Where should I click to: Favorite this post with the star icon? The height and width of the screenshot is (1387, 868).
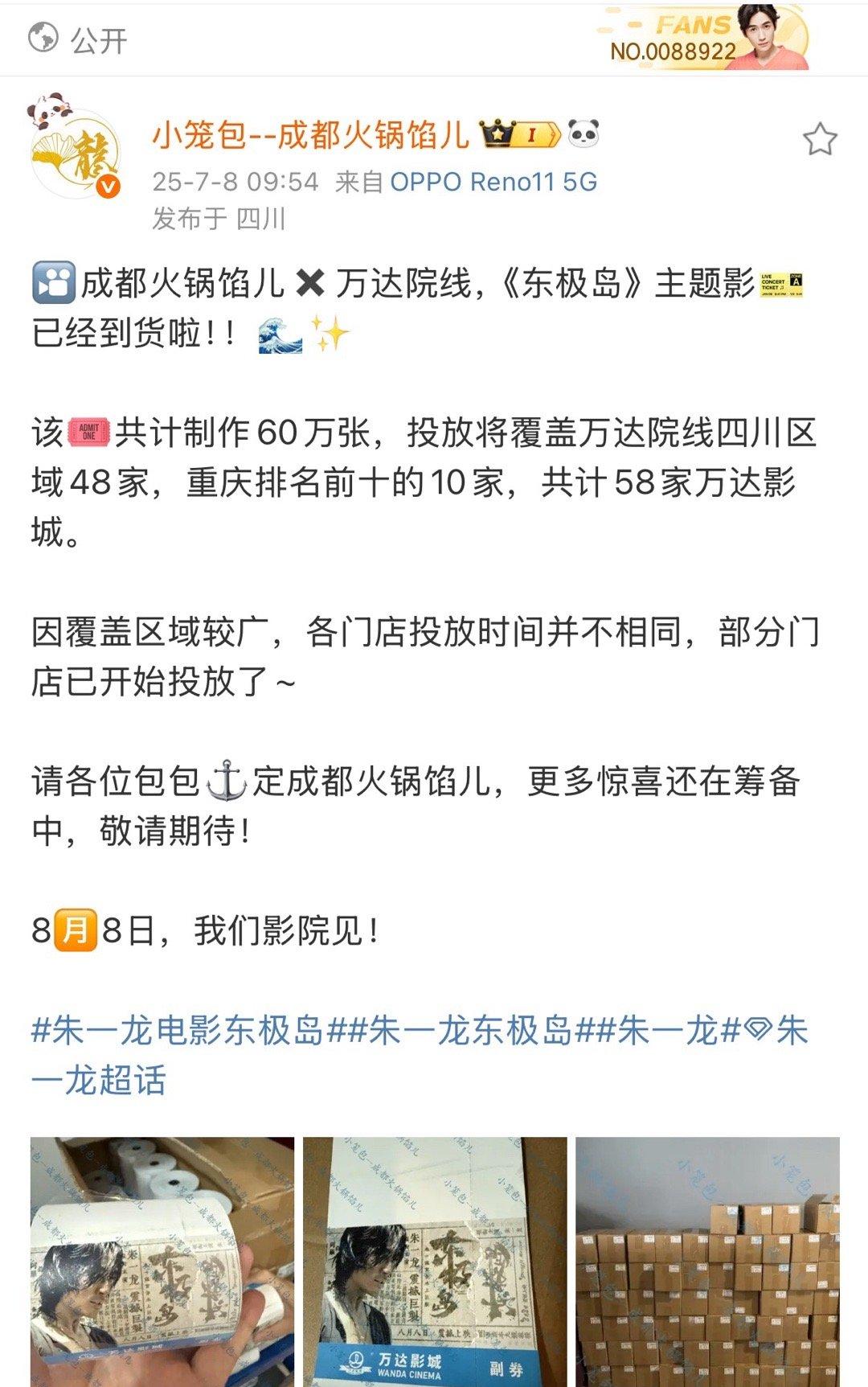[819, 140]
